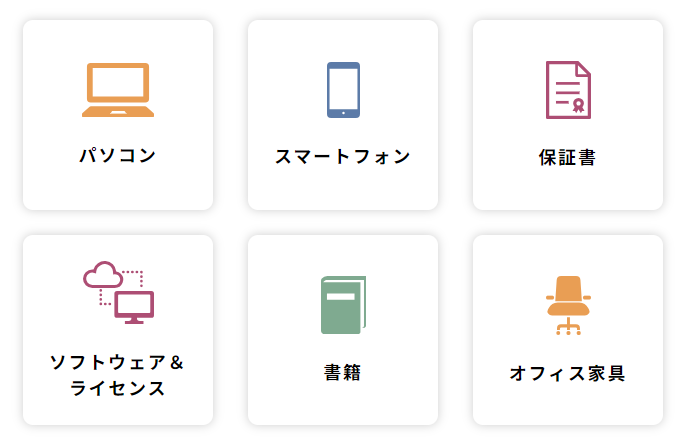Viewport: 685px width, 445px height.
Task: Open the 保証書 card
Action: 568,115
